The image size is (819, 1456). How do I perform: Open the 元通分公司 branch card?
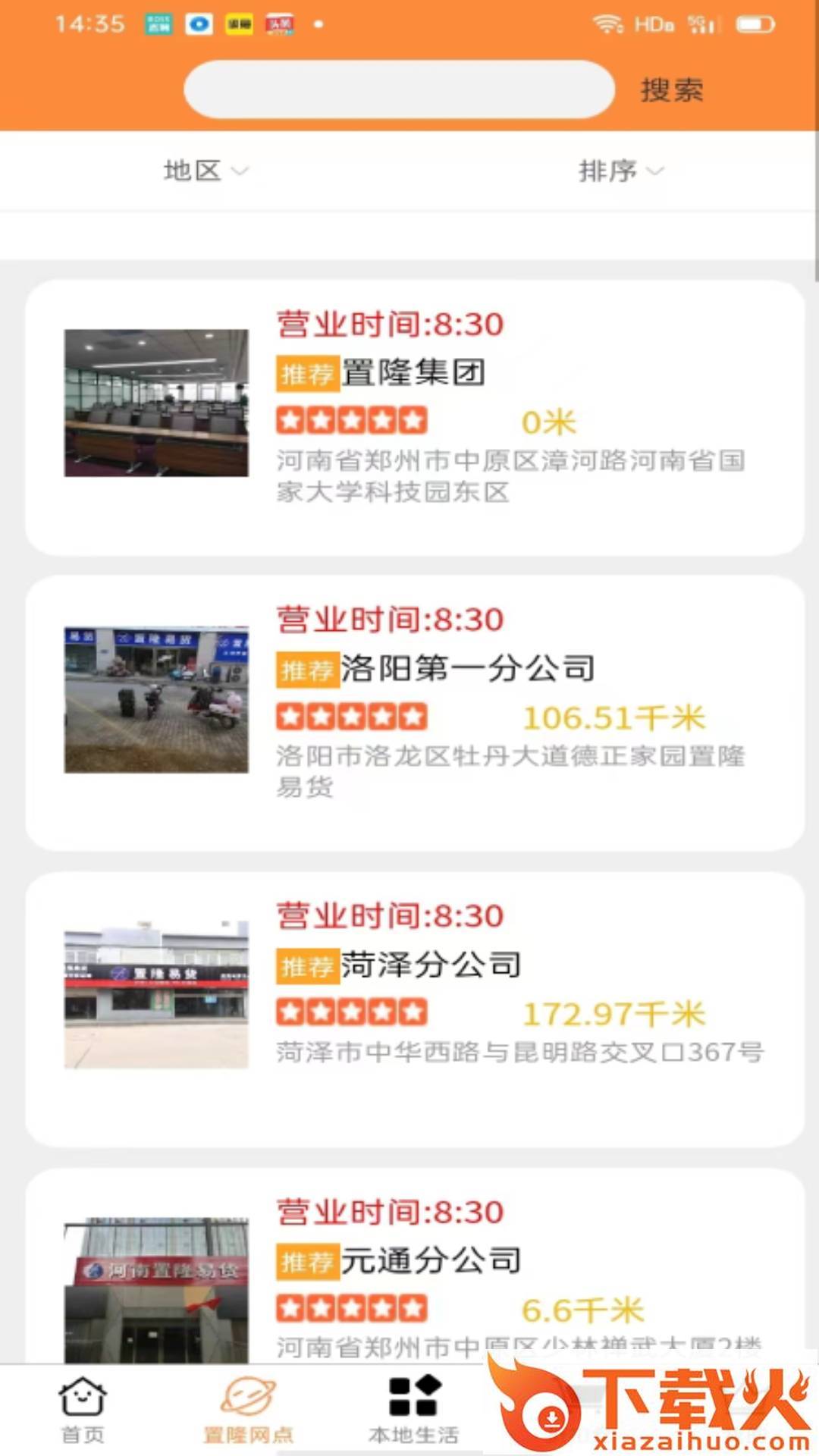(x=414, y=1274)
